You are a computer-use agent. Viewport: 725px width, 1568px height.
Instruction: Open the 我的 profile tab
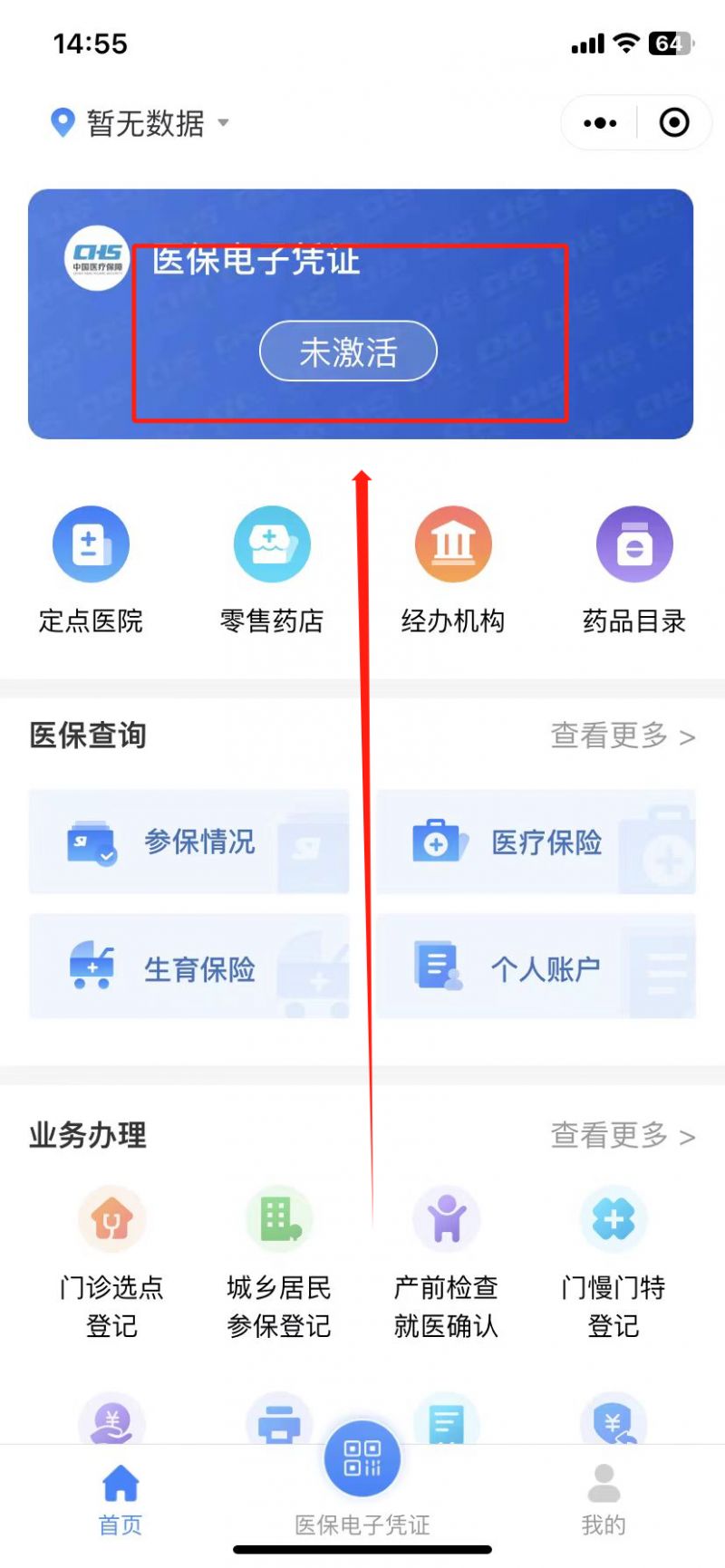[604, 1486]
